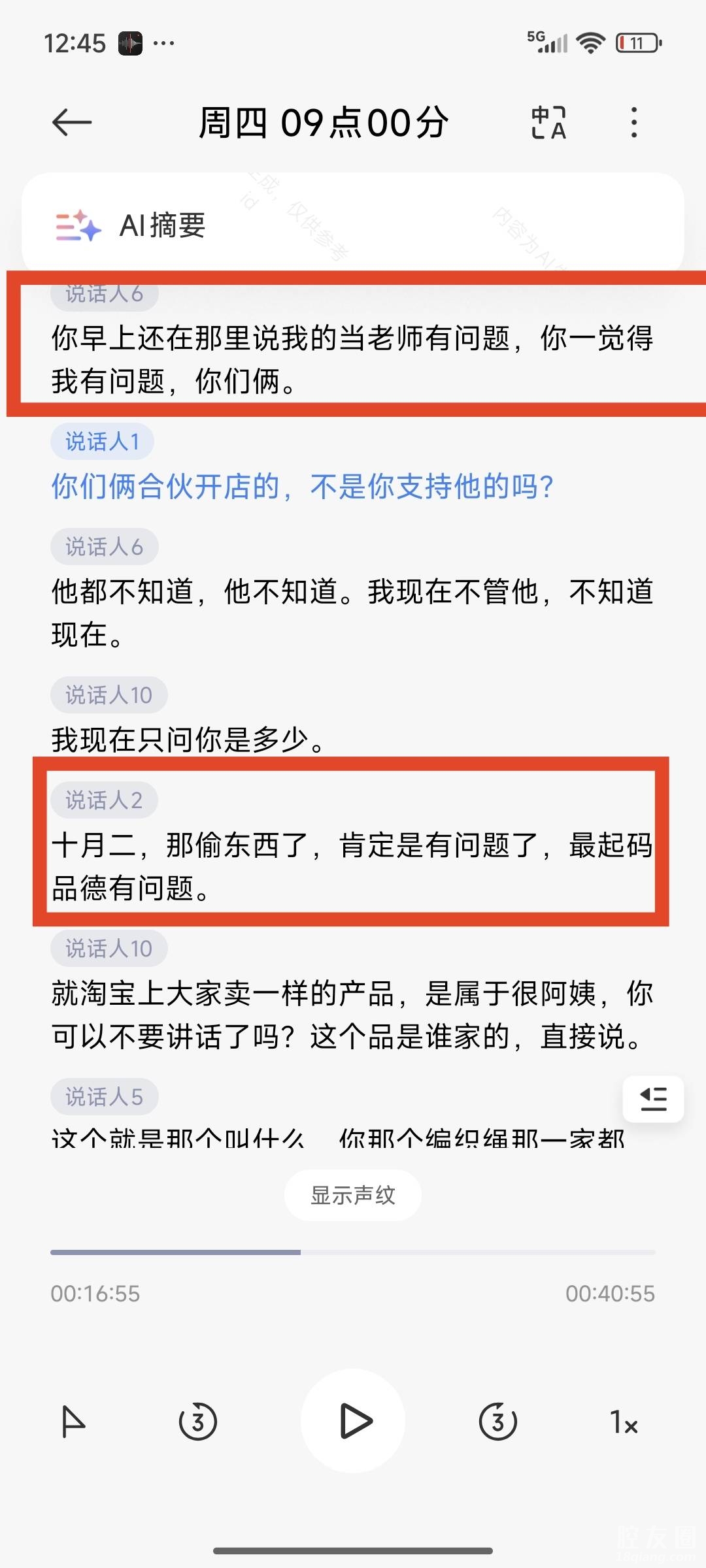Open the translate transcript icon
Image resolution: width=706 pixels, height=1568 pixels.
[x=548, y=122]
